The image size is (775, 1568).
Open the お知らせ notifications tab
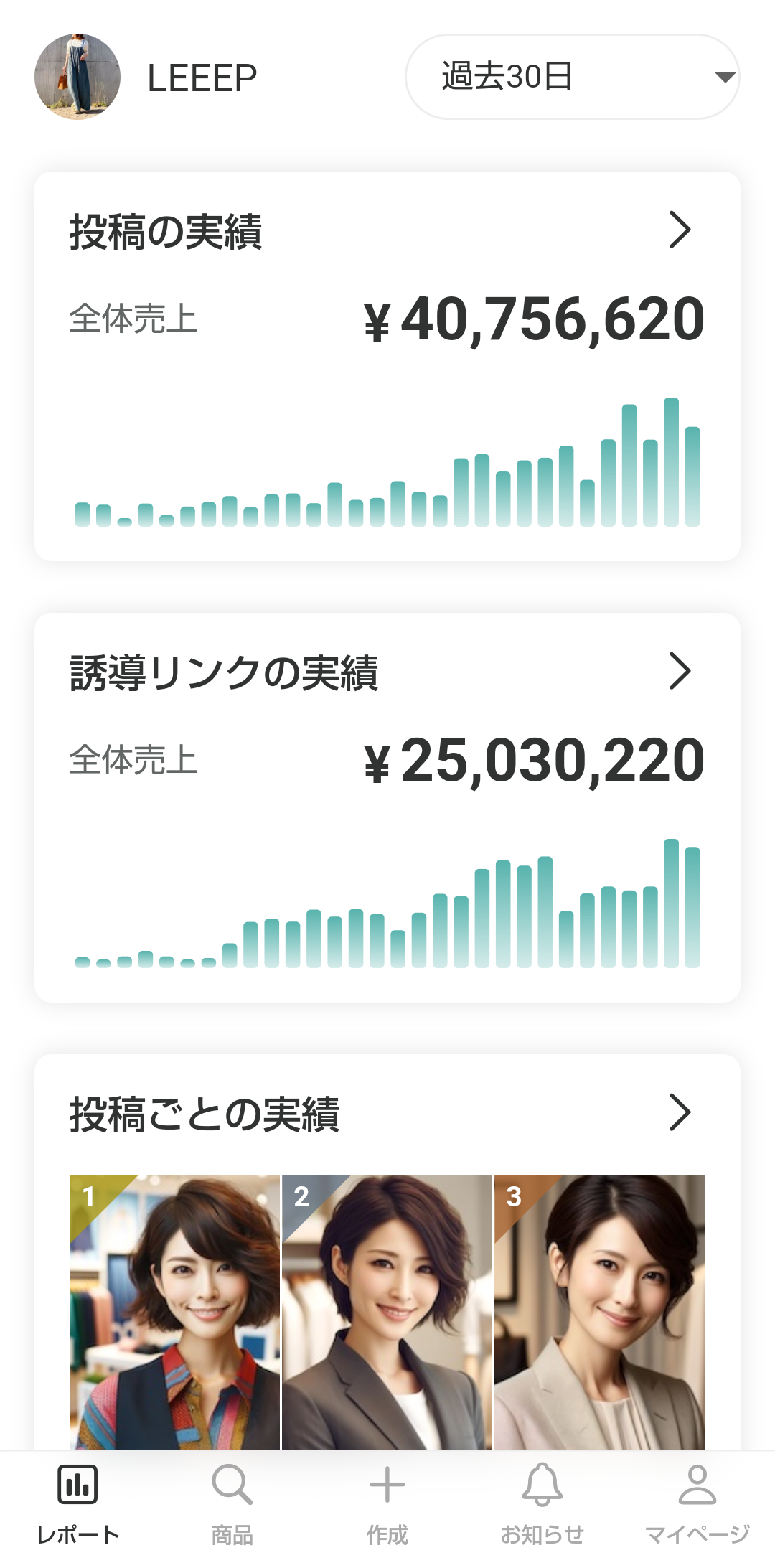542,1504
